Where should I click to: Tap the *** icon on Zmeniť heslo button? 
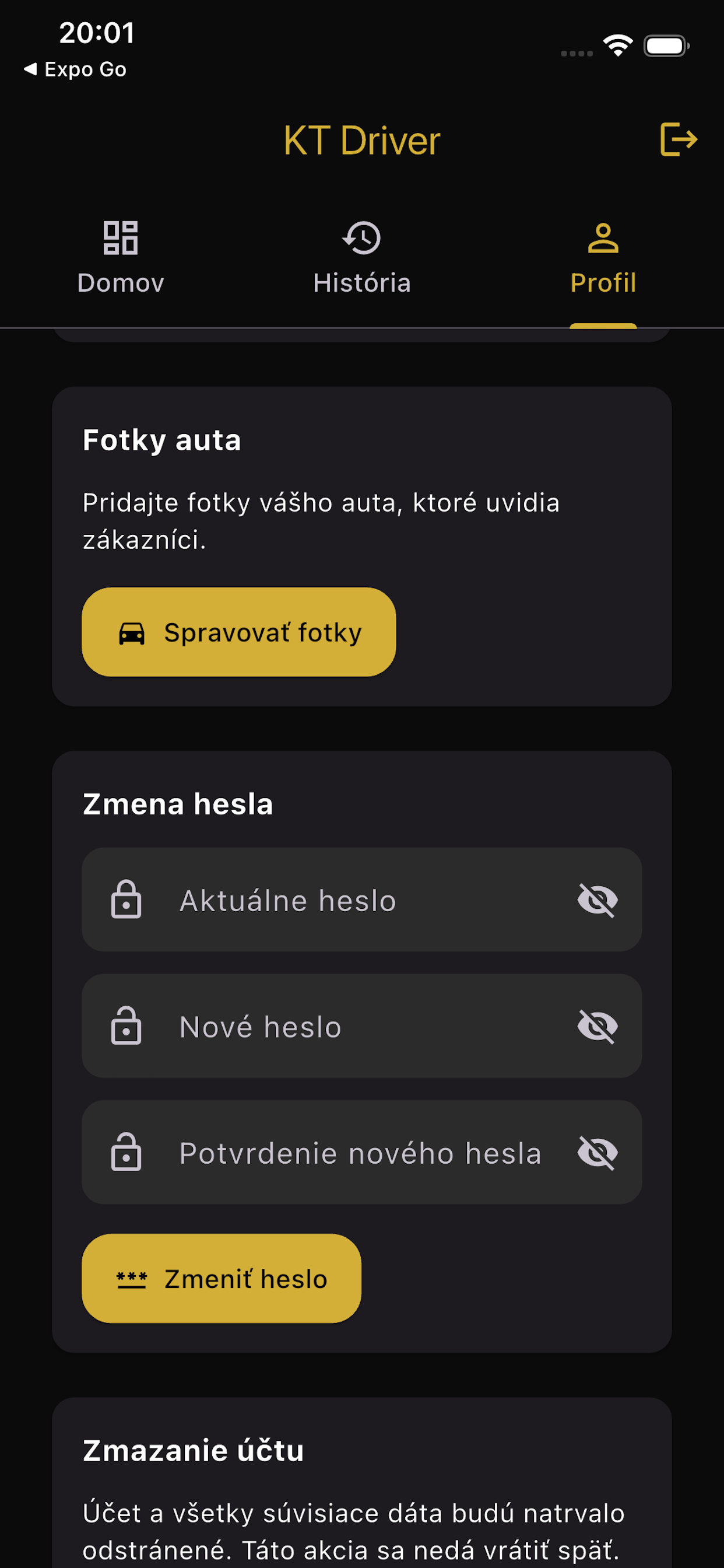(131, 1279)
